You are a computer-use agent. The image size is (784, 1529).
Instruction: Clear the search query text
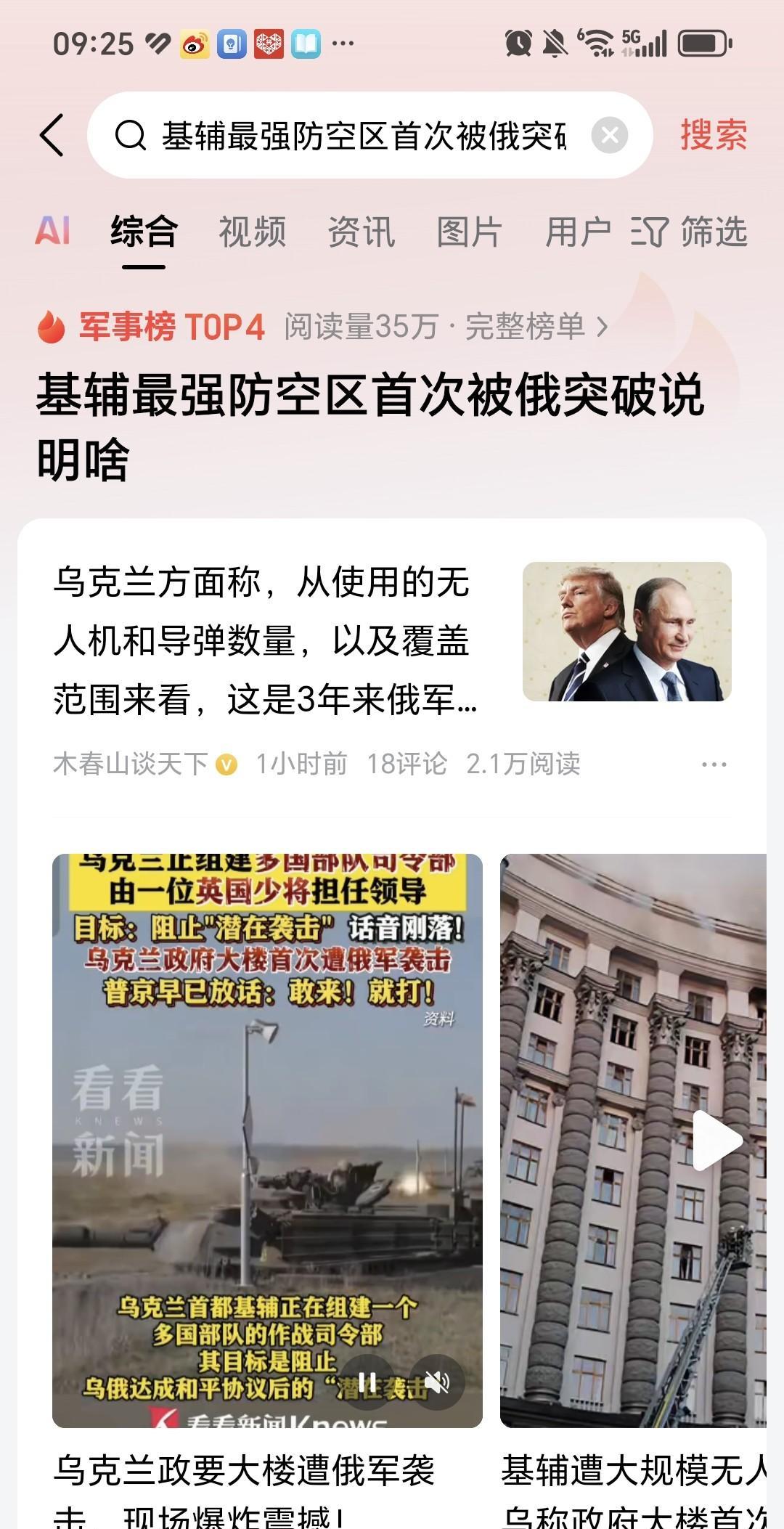pos(609,135)
